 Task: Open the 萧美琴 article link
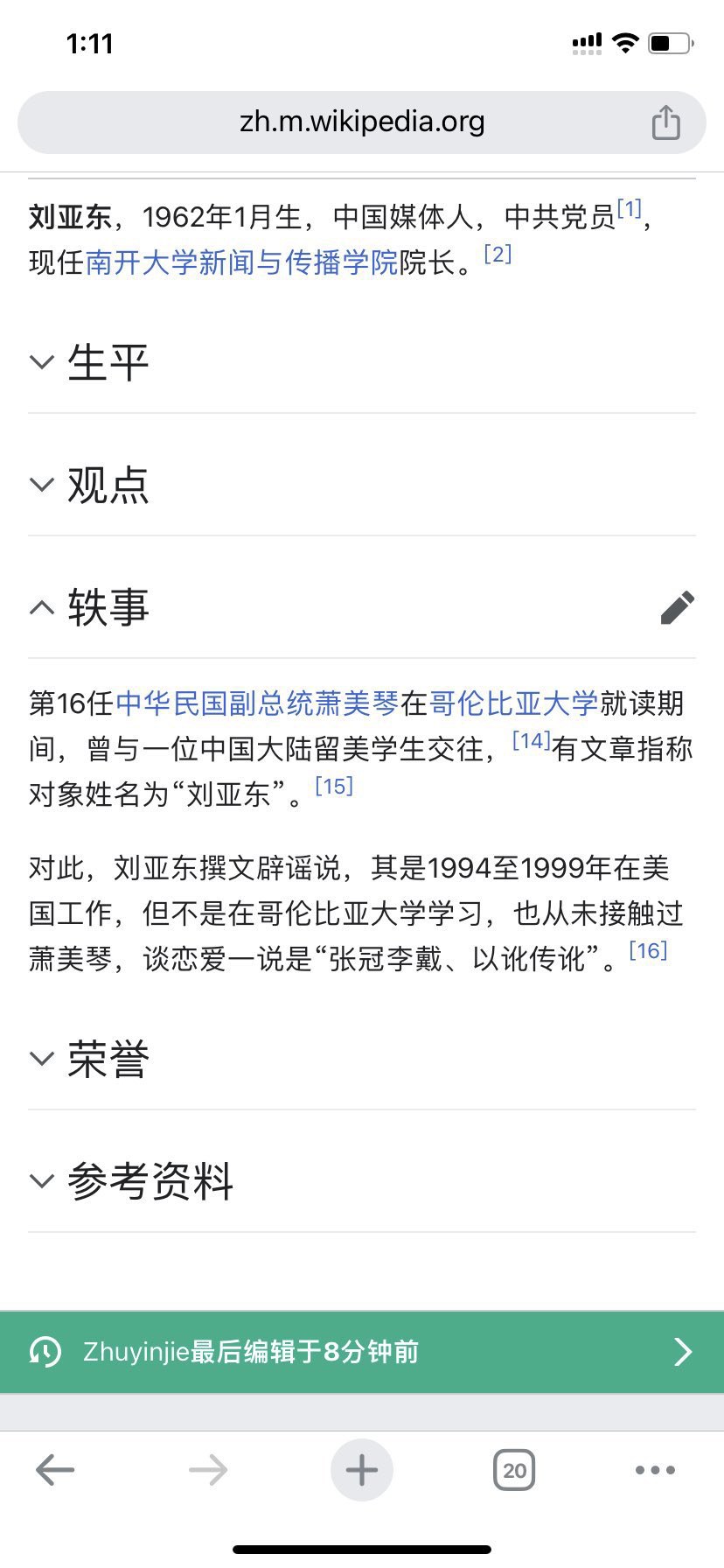[x=357, y=703]
